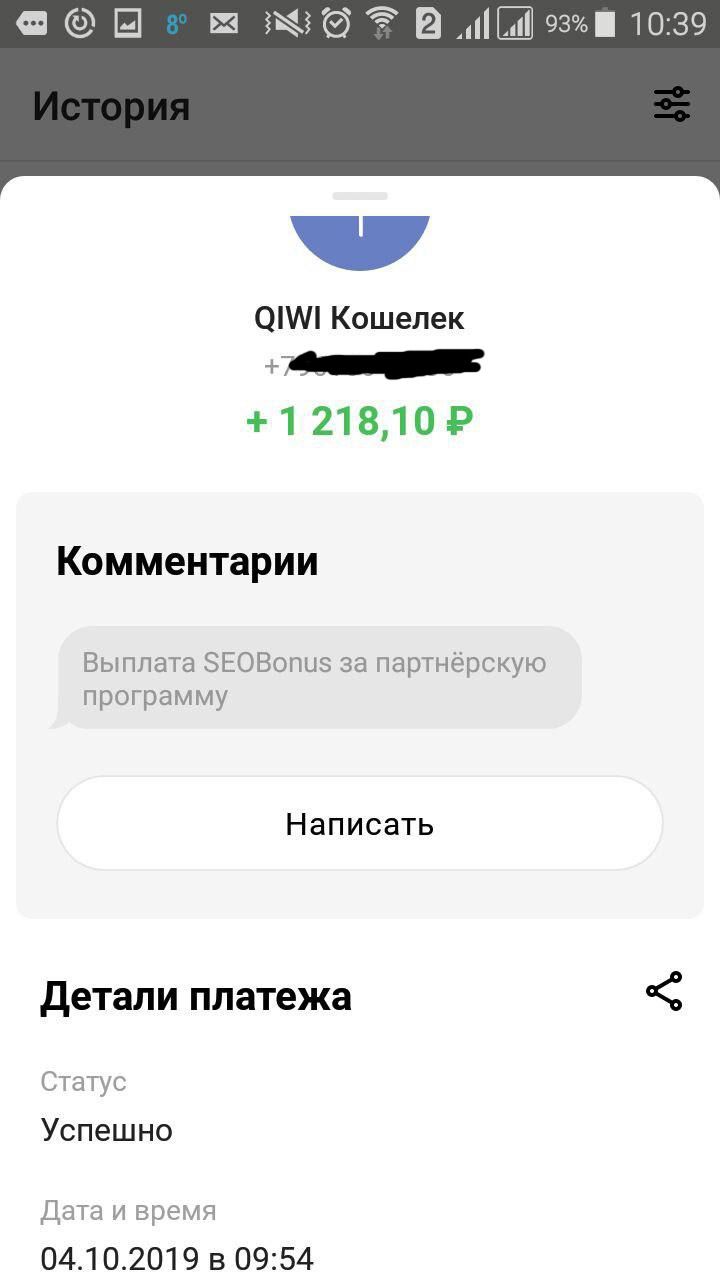Tap the Написать button
Viewport: 720px width, 1280px height.
point(360,823)
